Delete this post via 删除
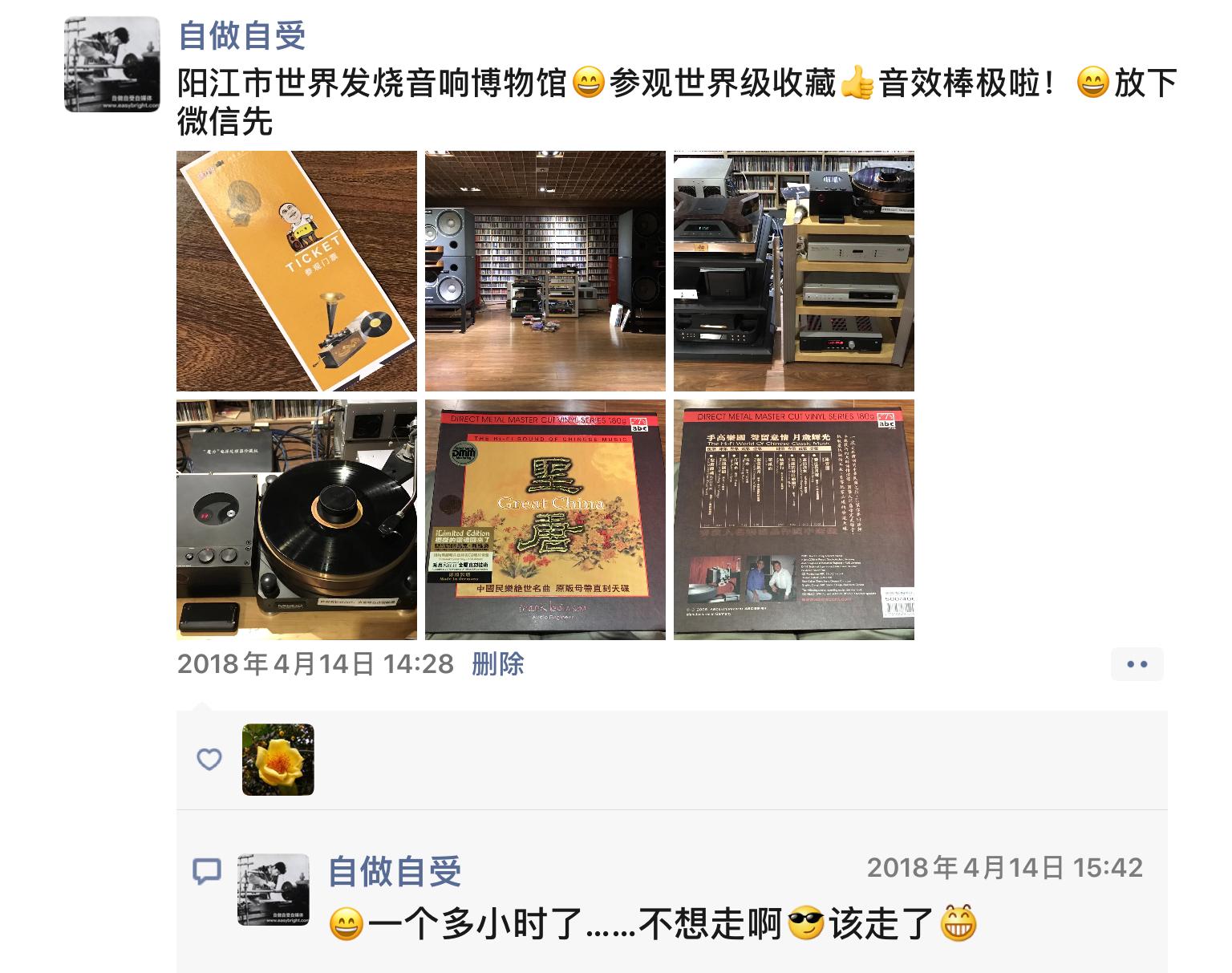The image size is (1232, 973). tap(497, 664)
